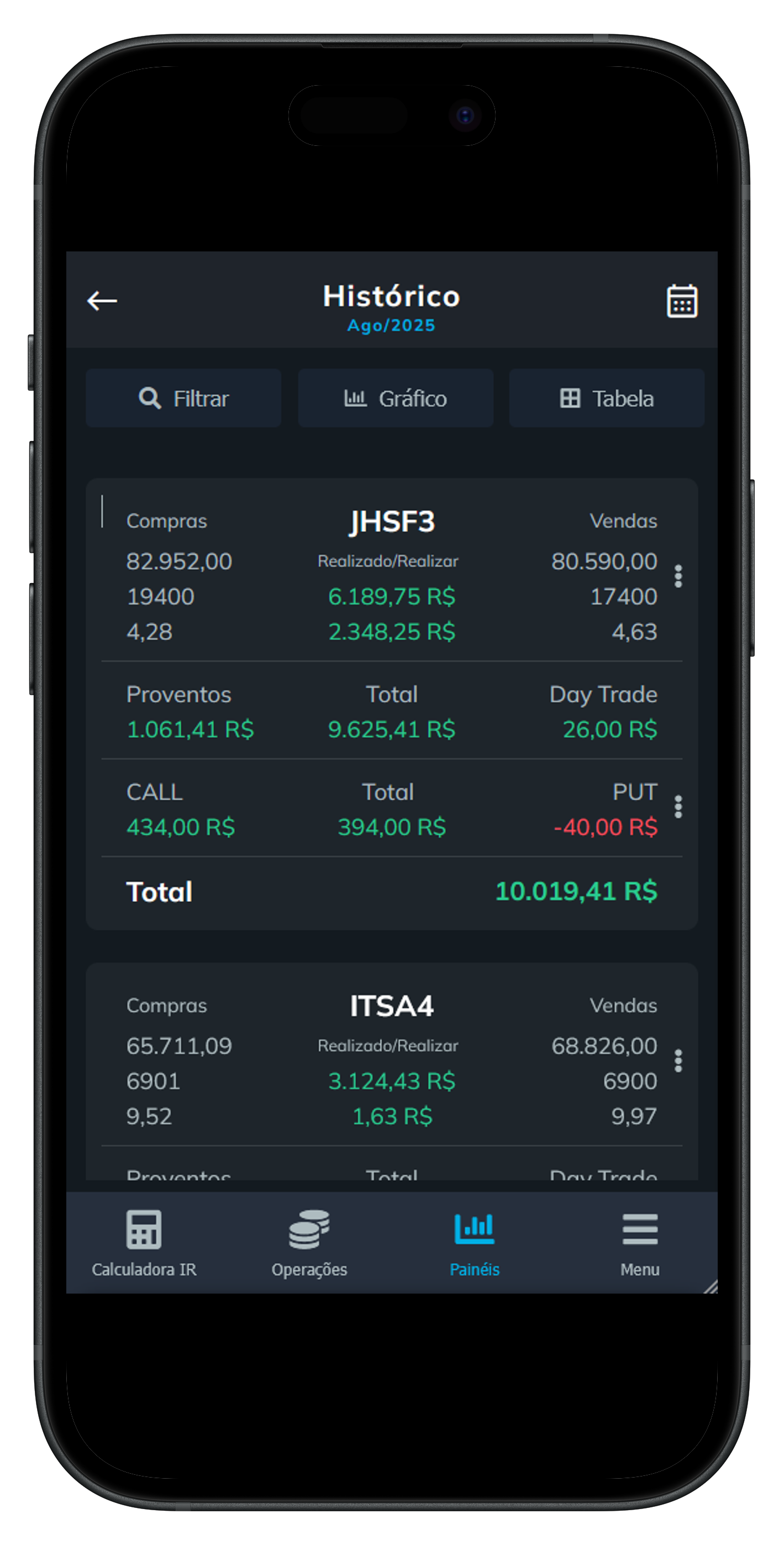Select the Painéis tab

[x=475, y=1243]
